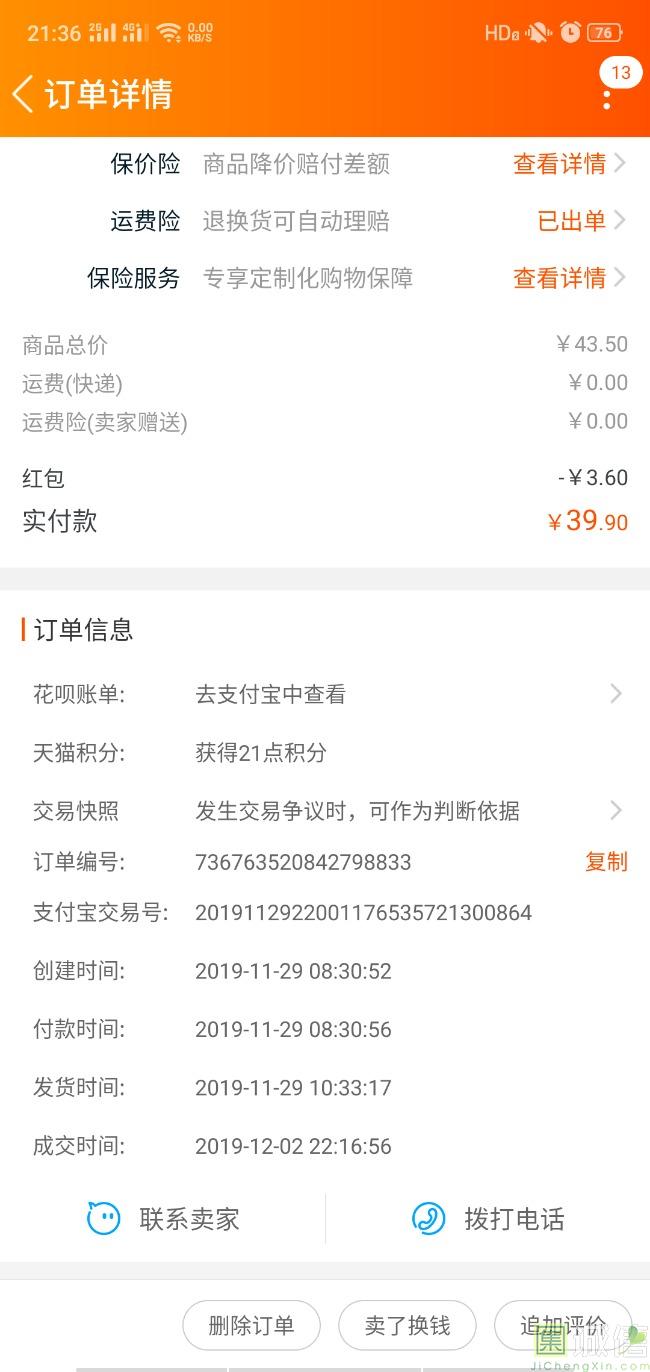Tap 追加评价 to add a follow-up review
Screen dimensions: 650x1372
pos(562,1326)
